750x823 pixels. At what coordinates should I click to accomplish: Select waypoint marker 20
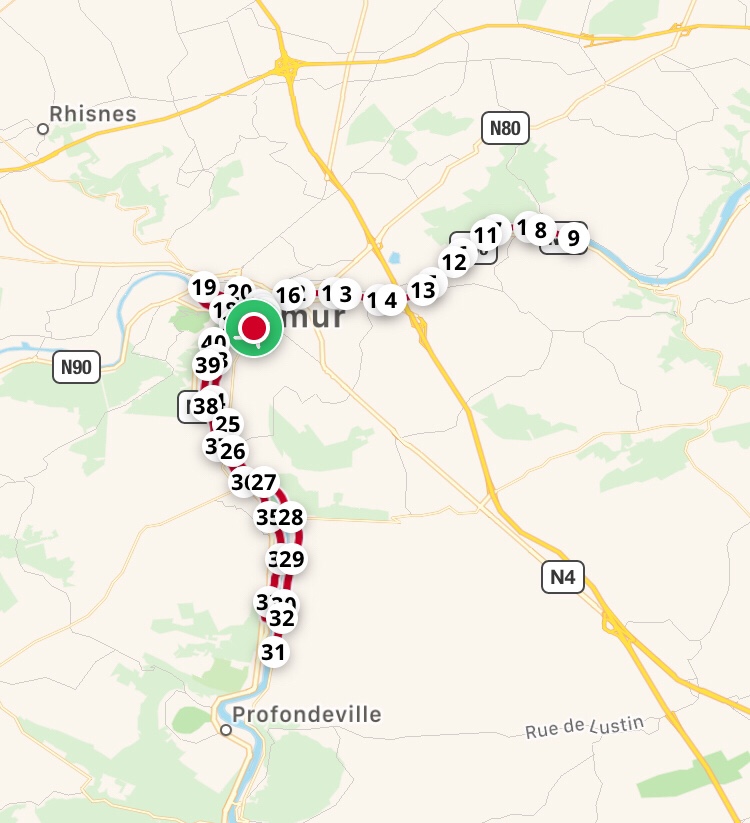point(240,293)
